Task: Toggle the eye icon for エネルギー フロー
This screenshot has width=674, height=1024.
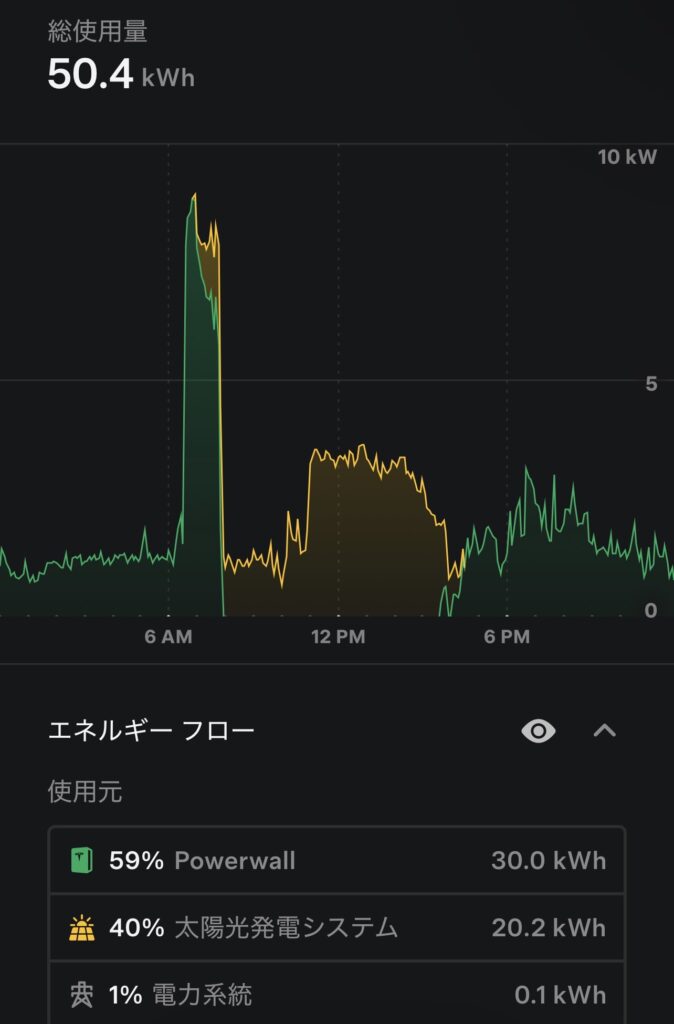Action: [538, 731]
